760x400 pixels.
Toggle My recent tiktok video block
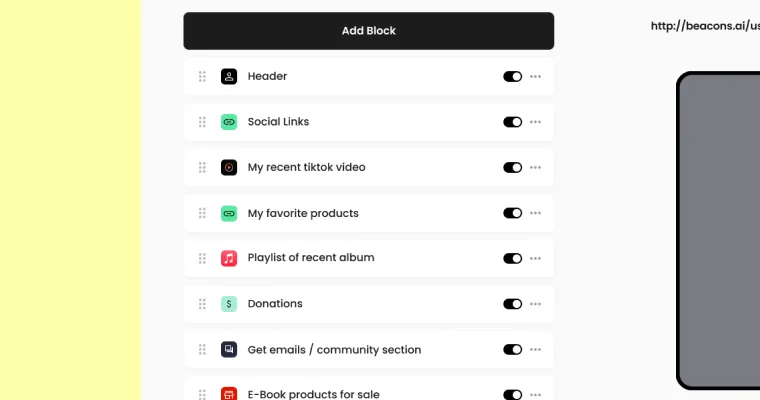pos(512,167)
